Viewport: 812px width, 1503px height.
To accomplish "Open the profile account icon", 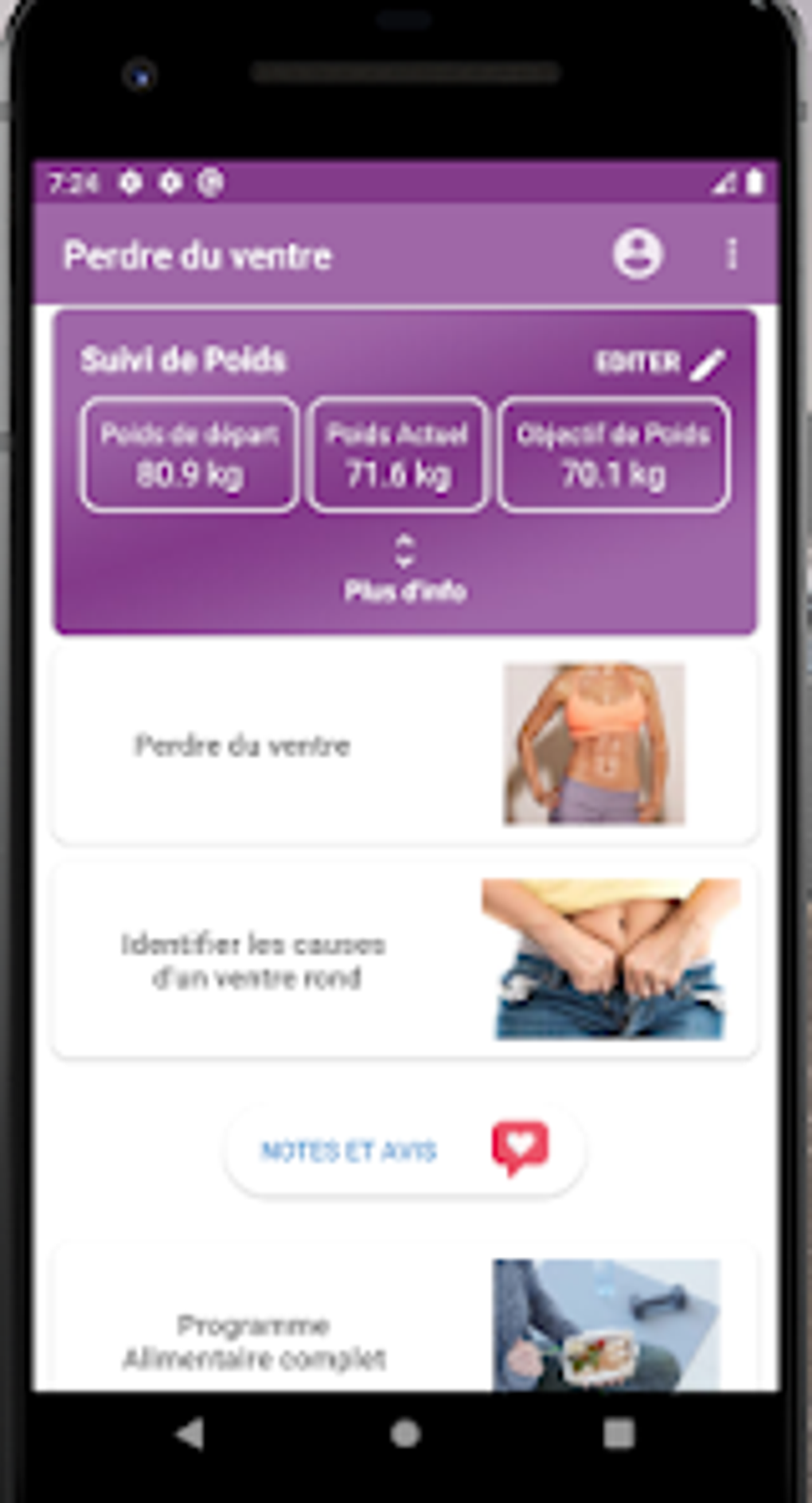I will [637, 254].
